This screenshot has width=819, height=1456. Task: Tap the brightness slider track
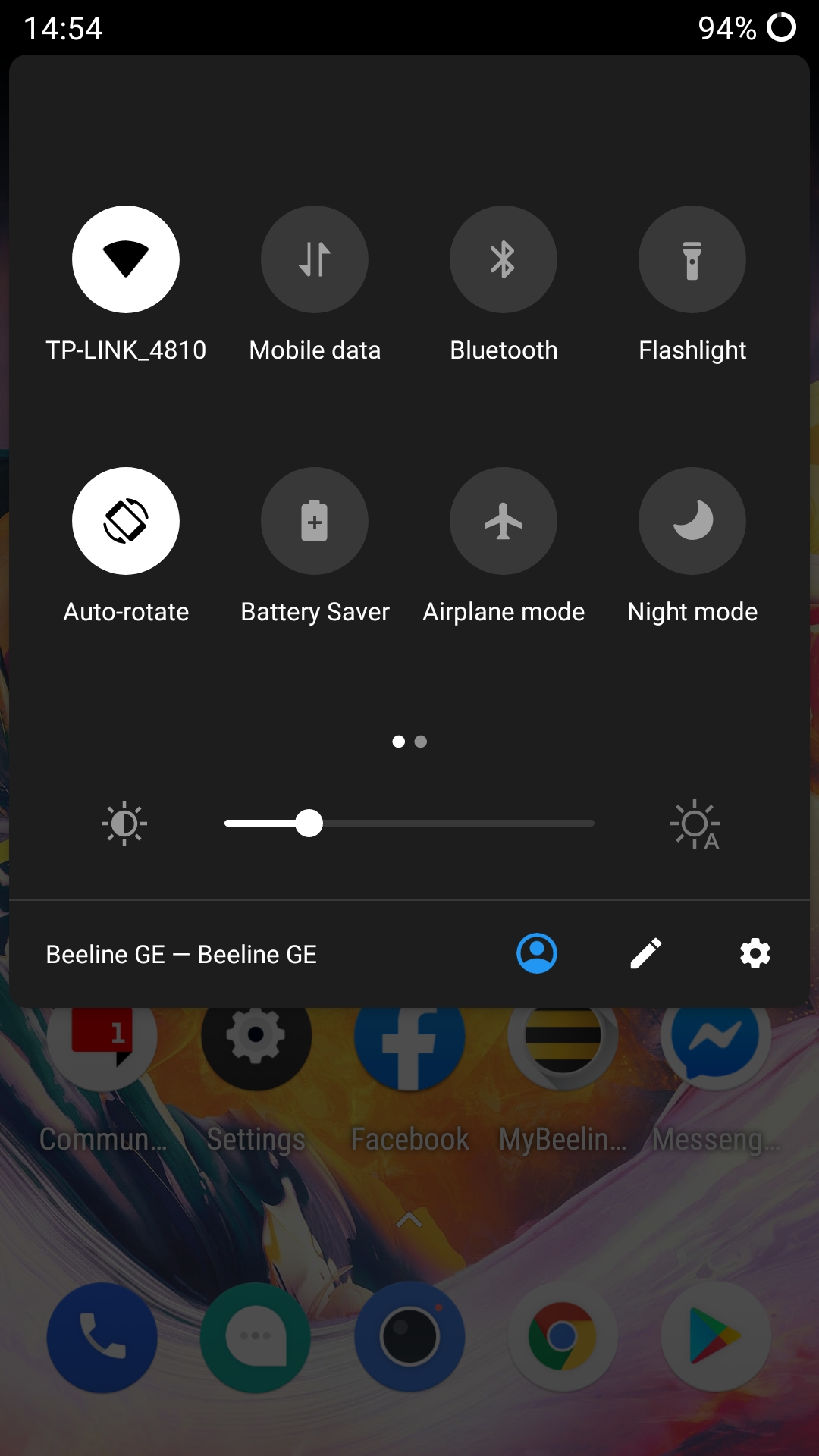[455, 824]
